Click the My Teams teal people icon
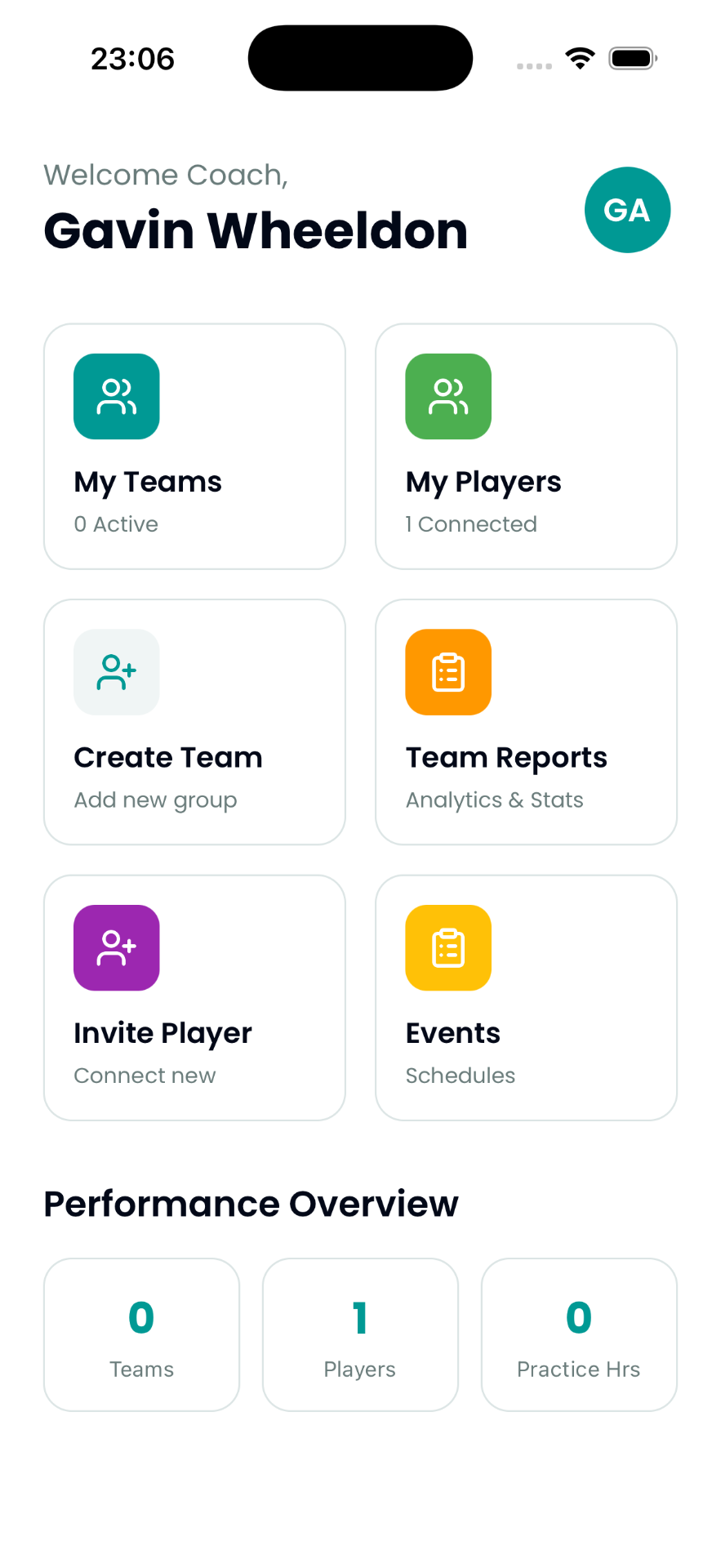 point(116,396)
